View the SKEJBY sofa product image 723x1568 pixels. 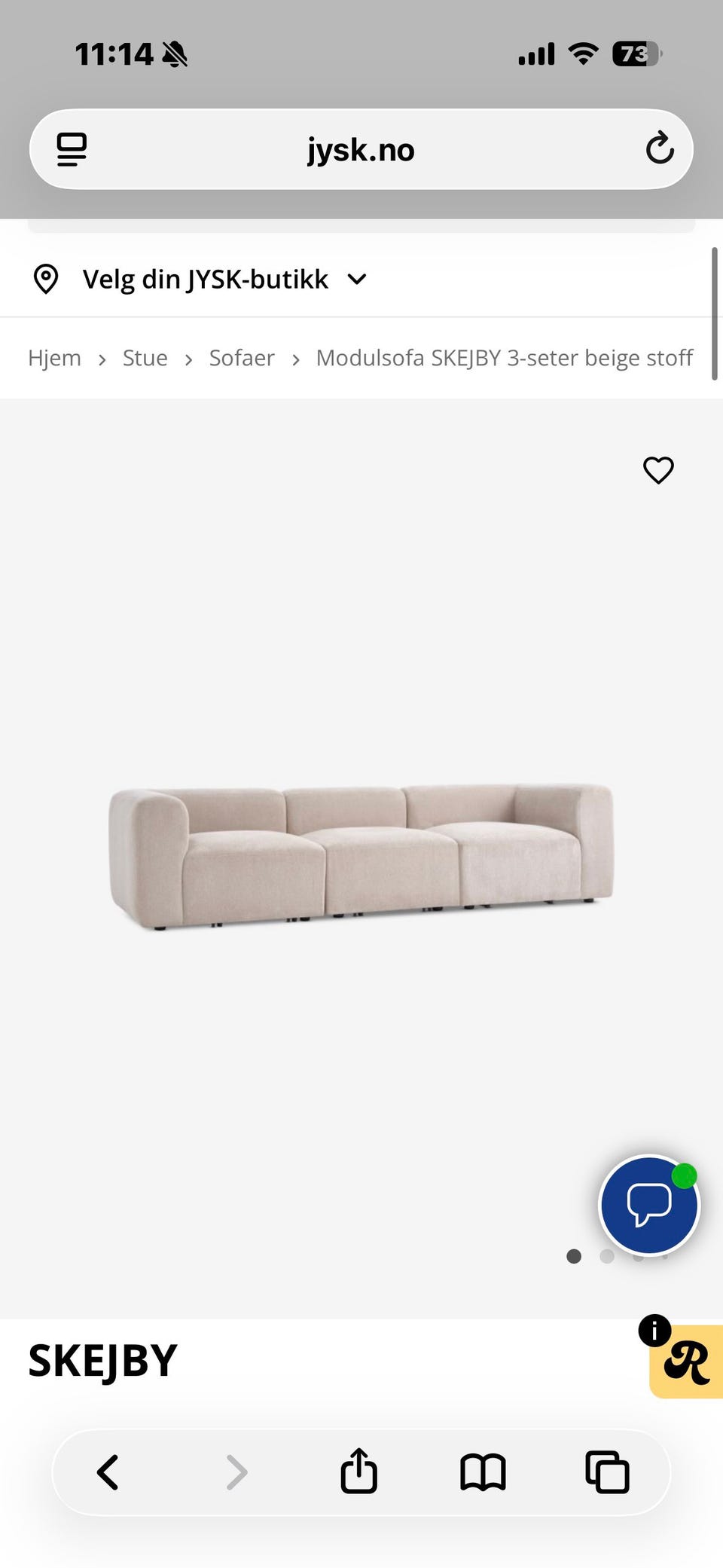(361, 857)
